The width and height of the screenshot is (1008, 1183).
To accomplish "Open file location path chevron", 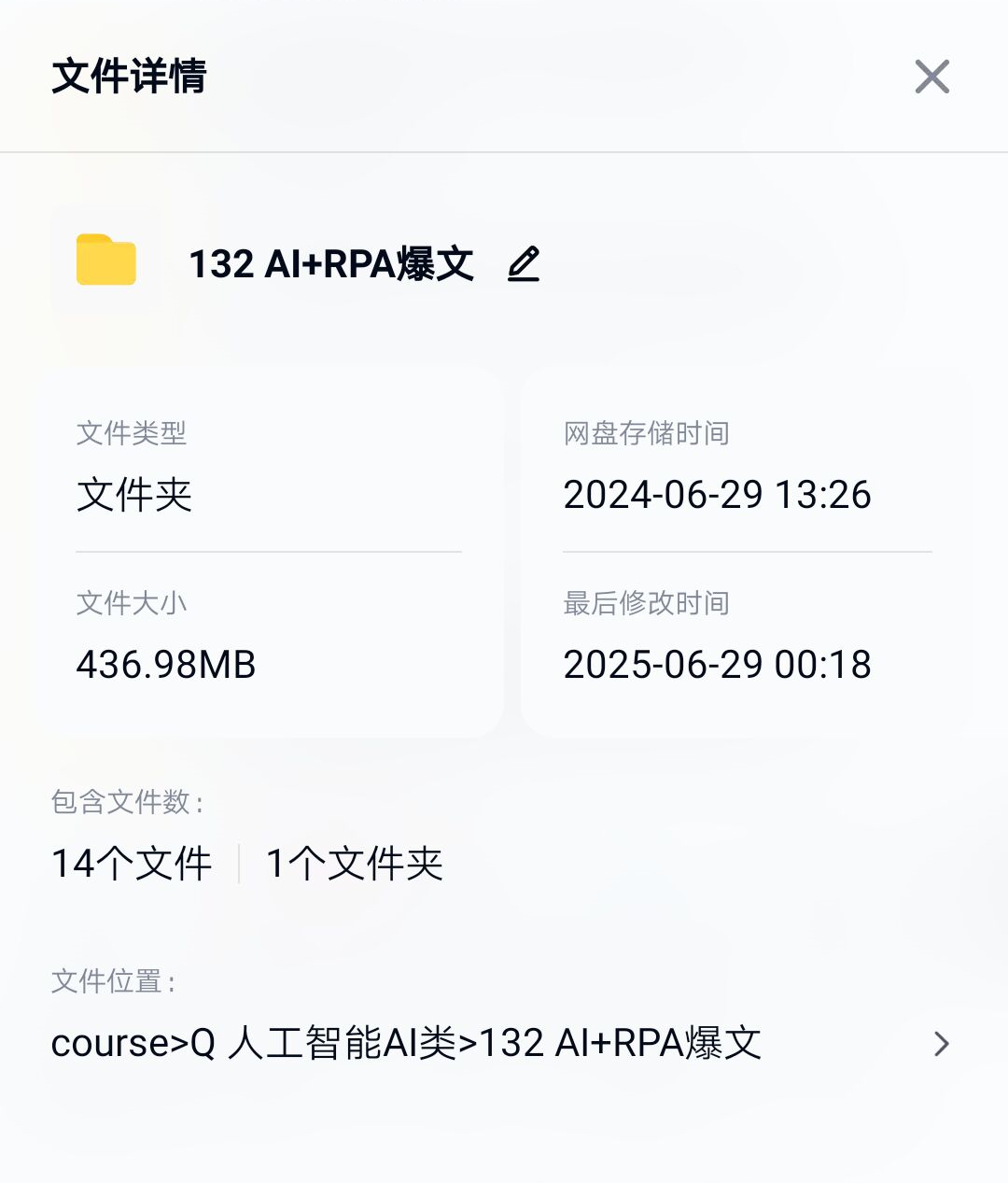I will [x=941, y=1044].
